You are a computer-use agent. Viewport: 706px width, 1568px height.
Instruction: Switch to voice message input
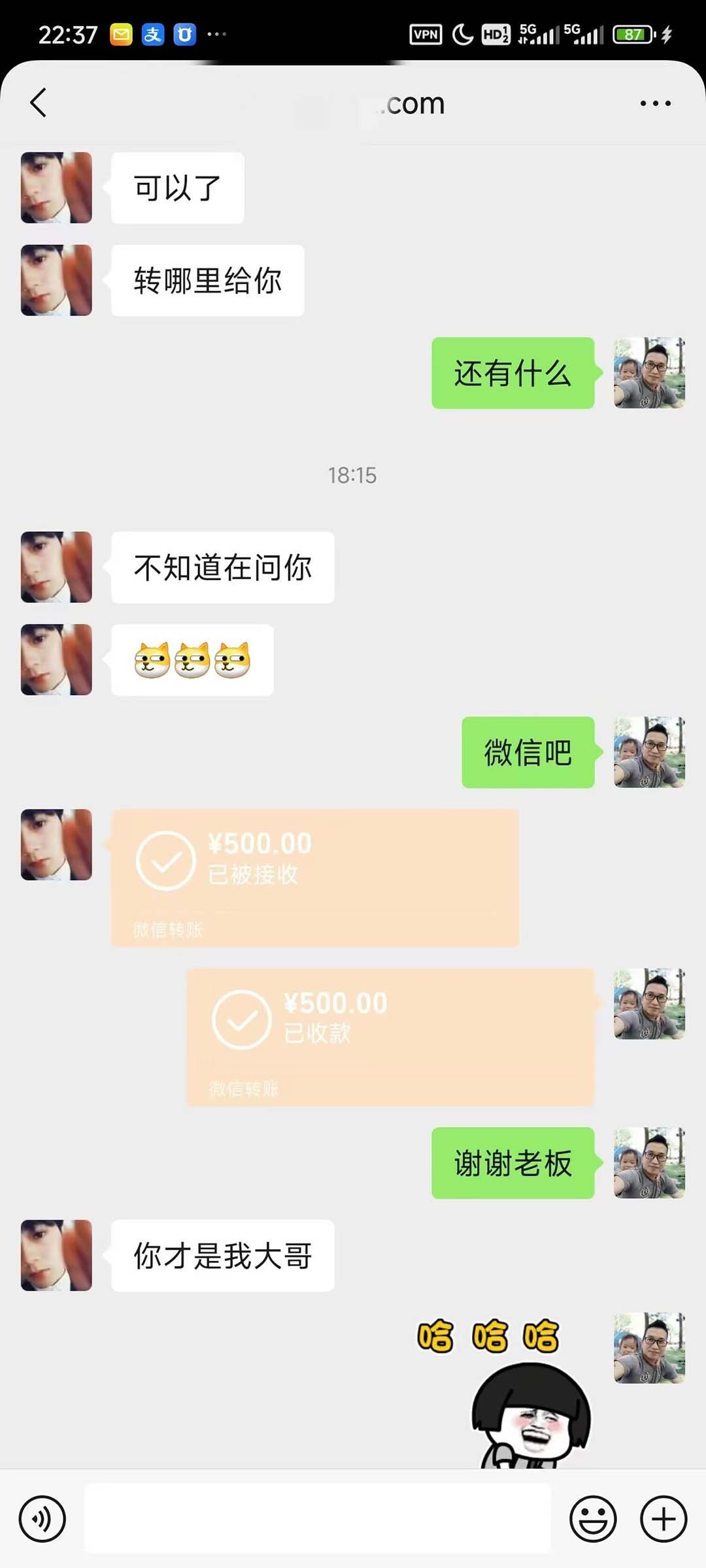click(42, 1519)
